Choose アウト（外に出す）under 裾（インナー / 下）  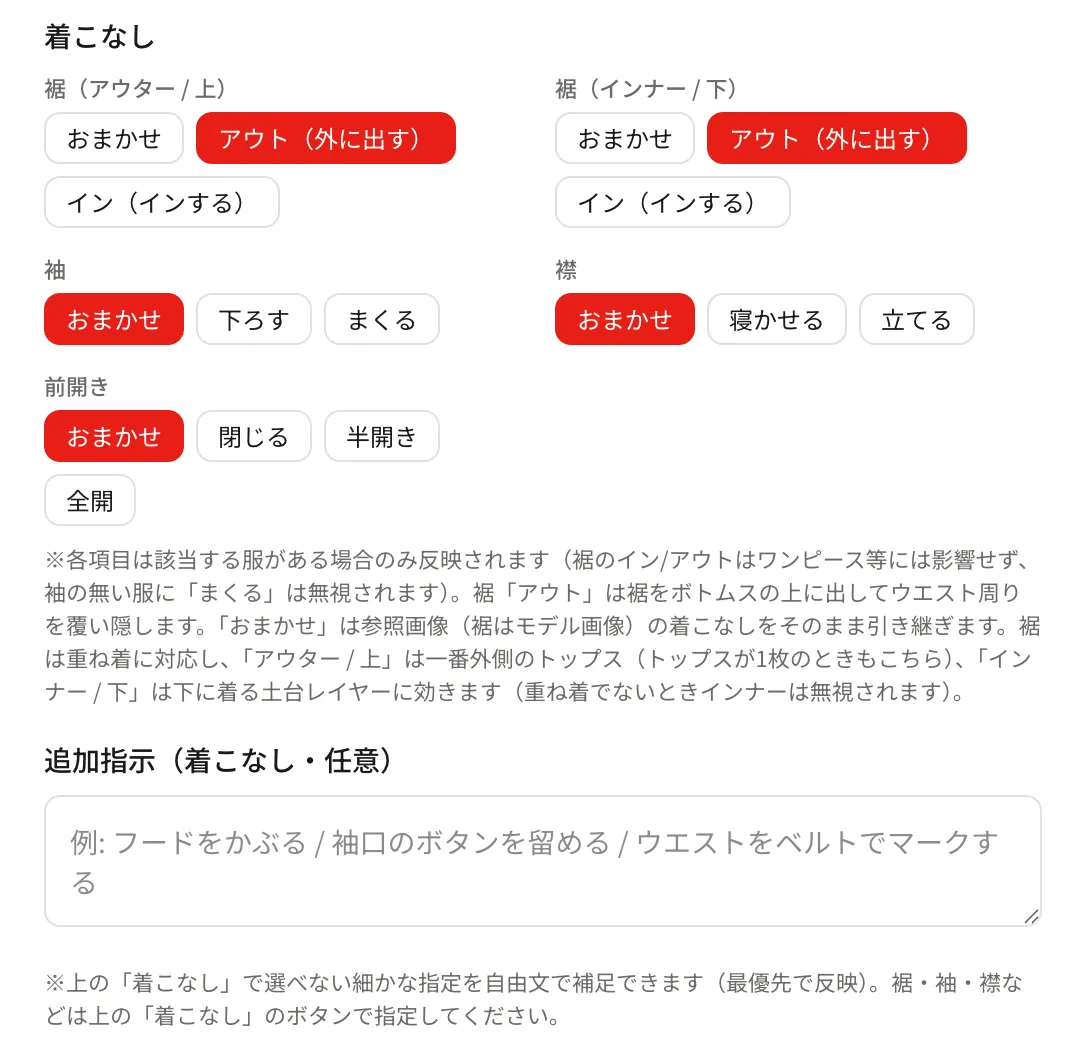(836, 139)
